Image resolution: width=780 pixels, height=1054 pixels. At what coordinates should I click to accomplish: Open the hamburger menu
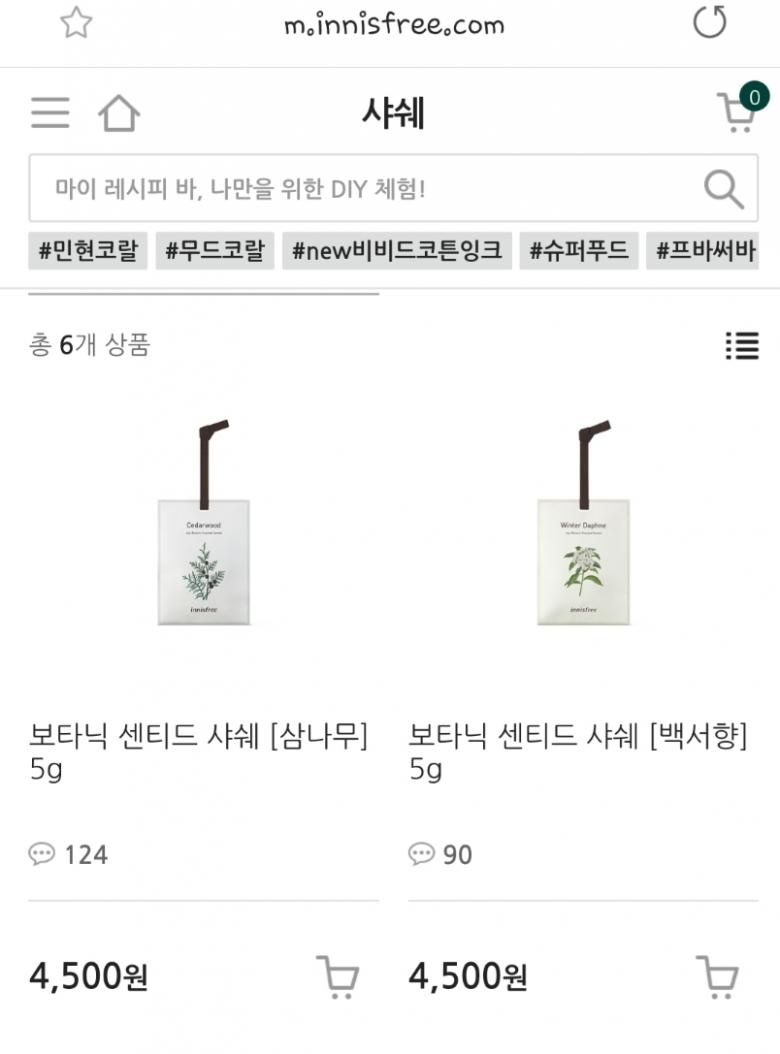(x=50, y=113)
